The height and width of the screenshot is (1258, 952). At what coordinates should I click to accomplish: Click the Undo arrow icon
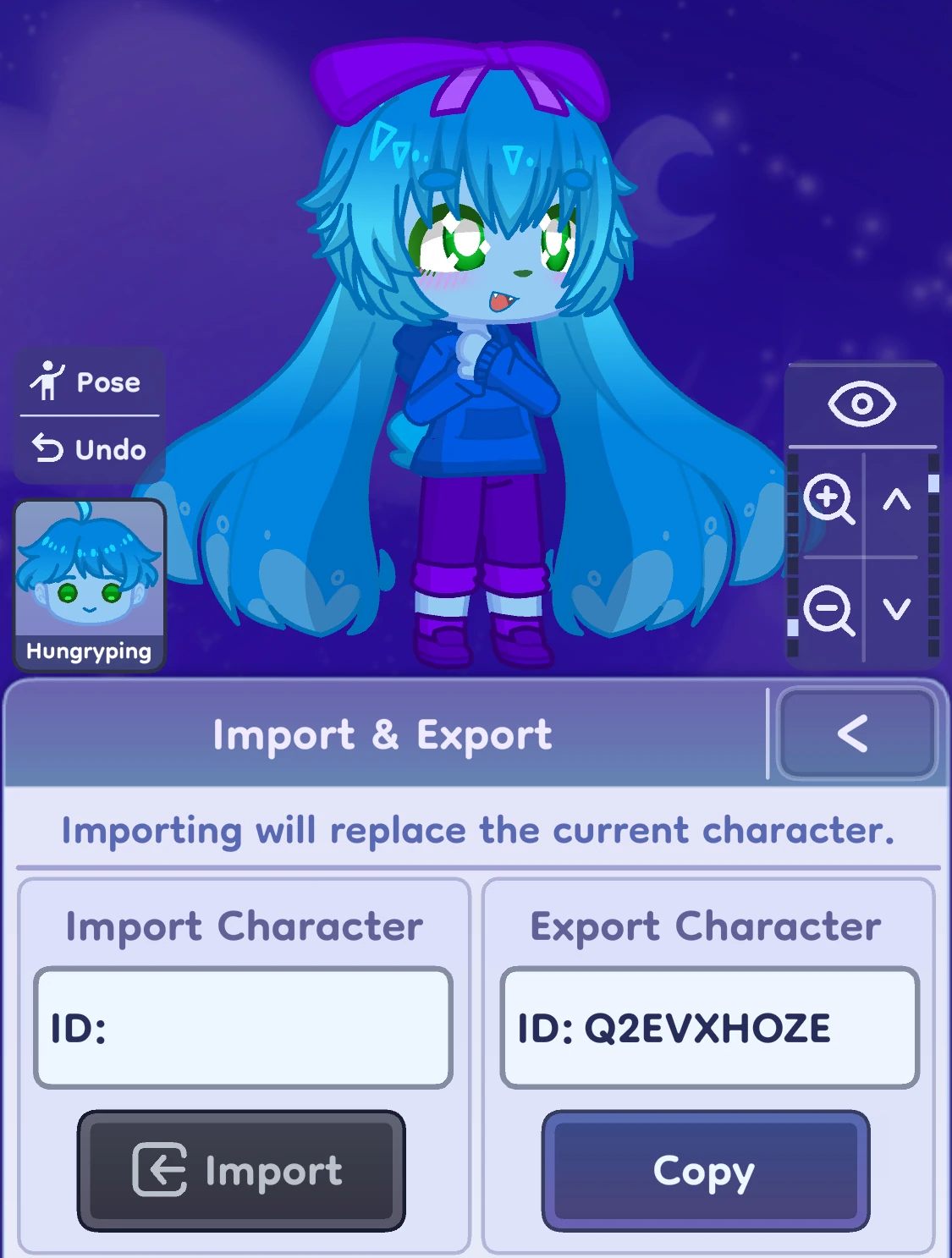coord(47,448)
